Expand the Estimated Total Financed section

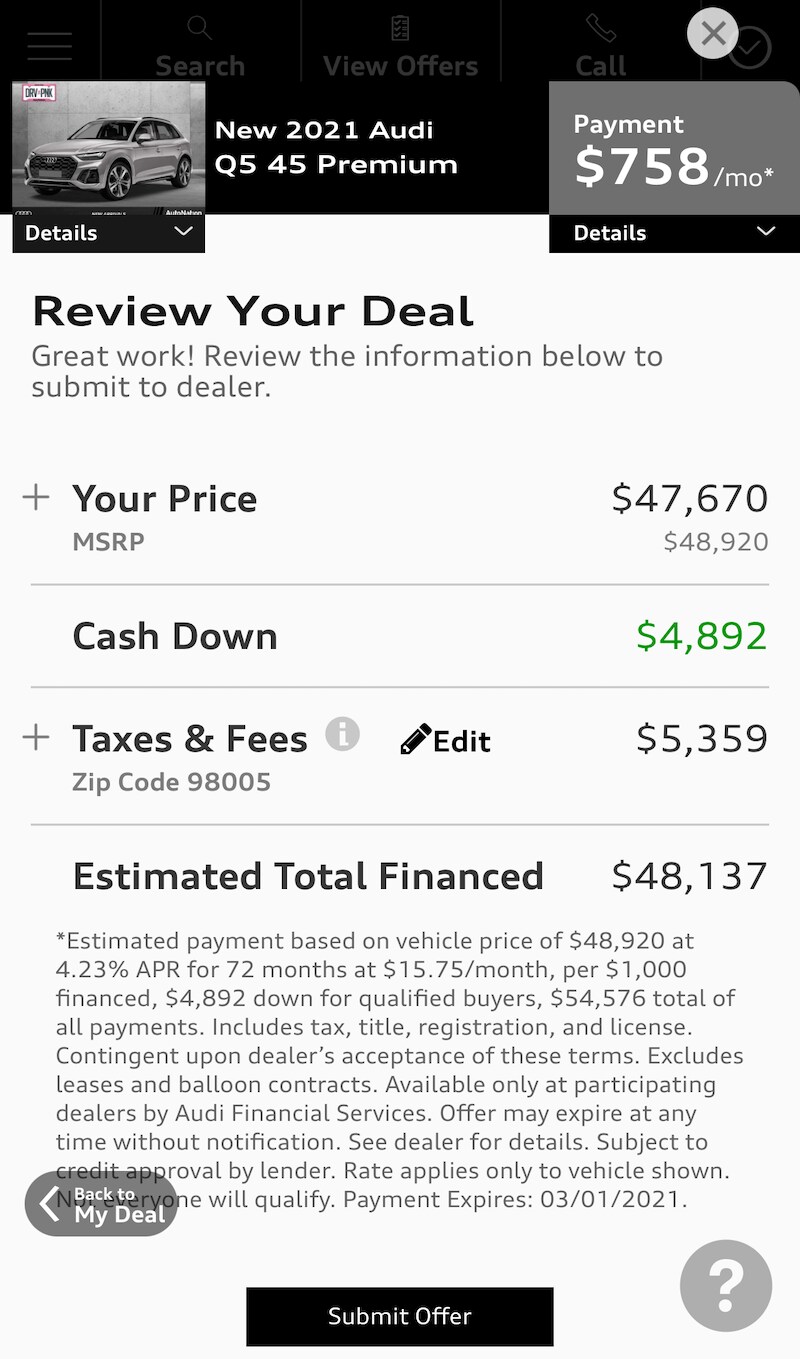(308, 875)
